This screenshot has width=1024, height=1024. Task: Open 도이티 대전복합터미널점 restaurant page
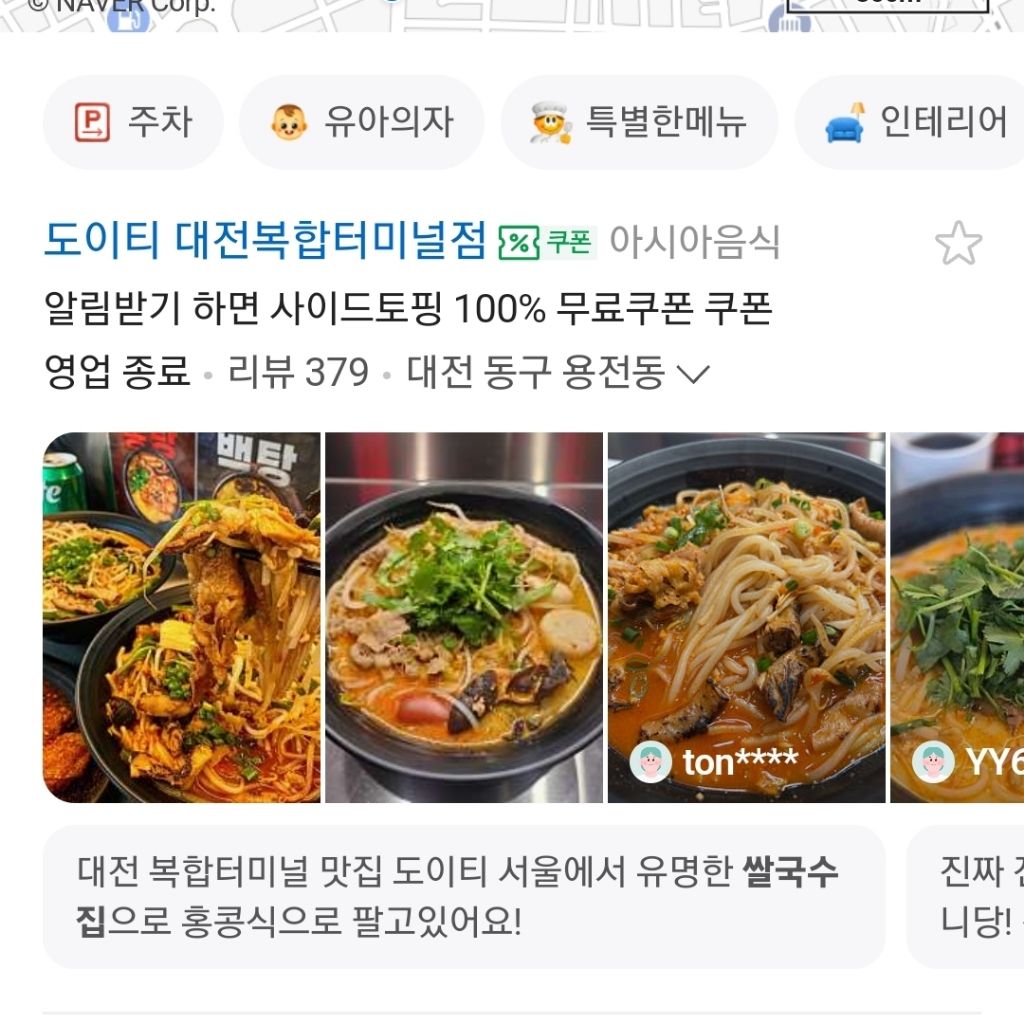click(265, 241)
